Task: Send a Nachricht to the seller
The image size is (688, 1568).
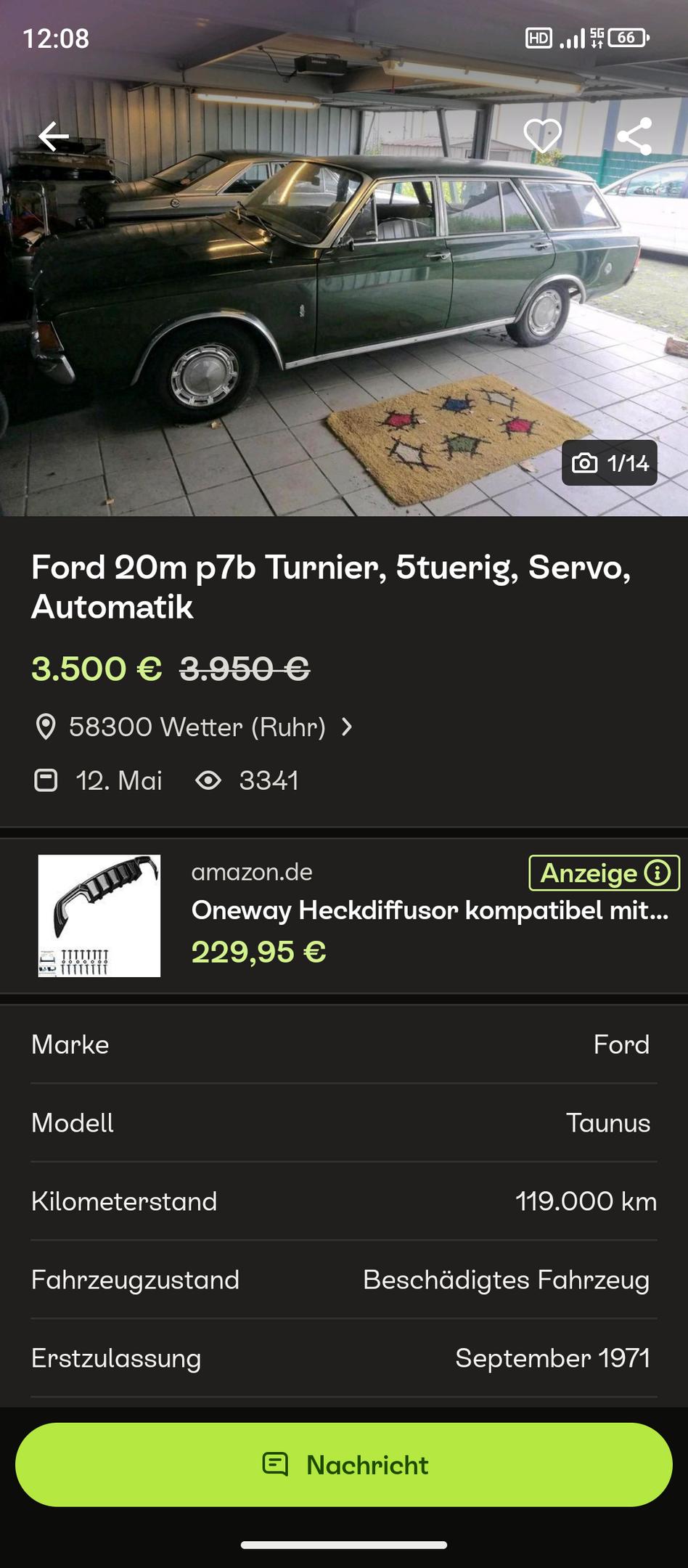Action: click(344, 1464)
